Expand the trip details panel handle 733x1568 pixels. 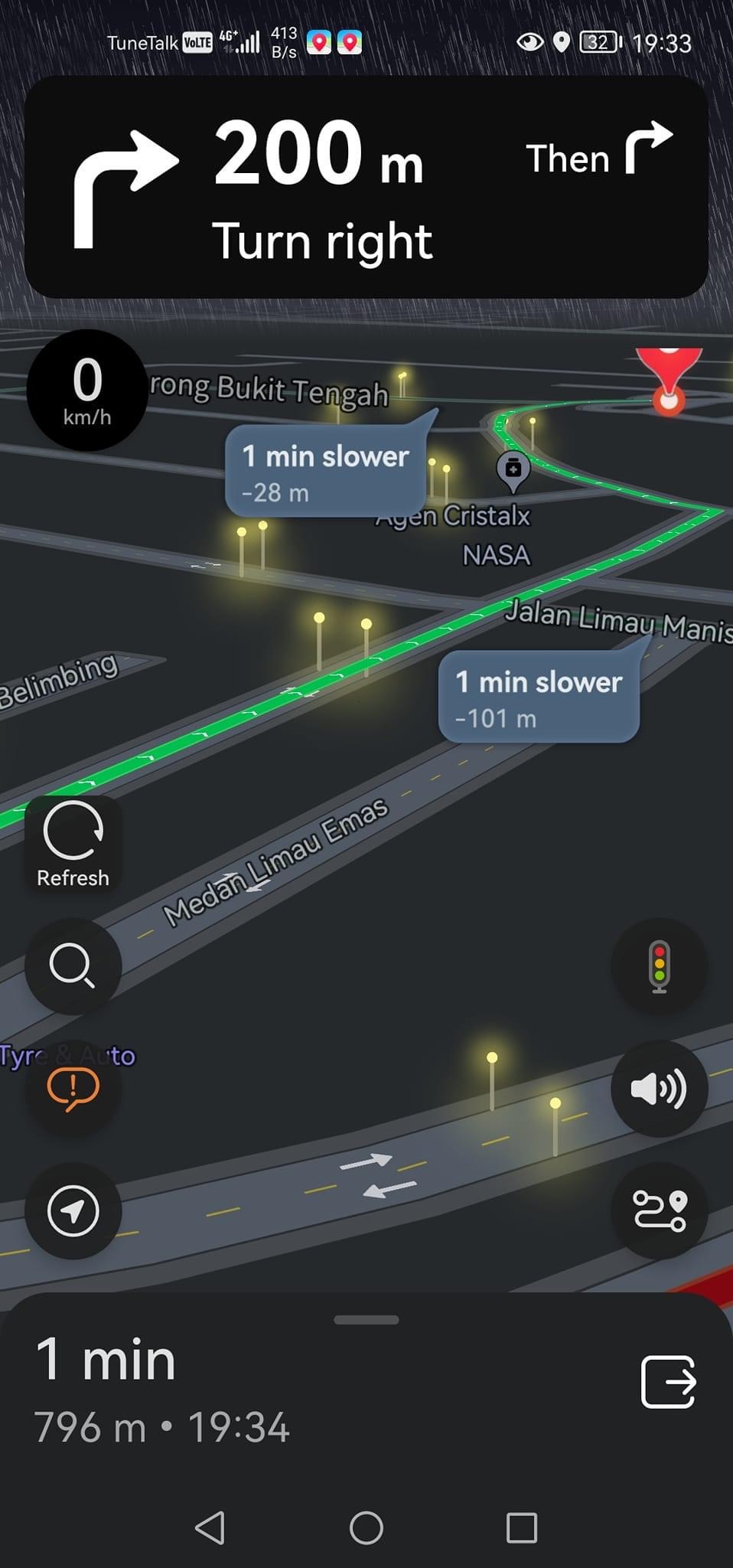366,1320
